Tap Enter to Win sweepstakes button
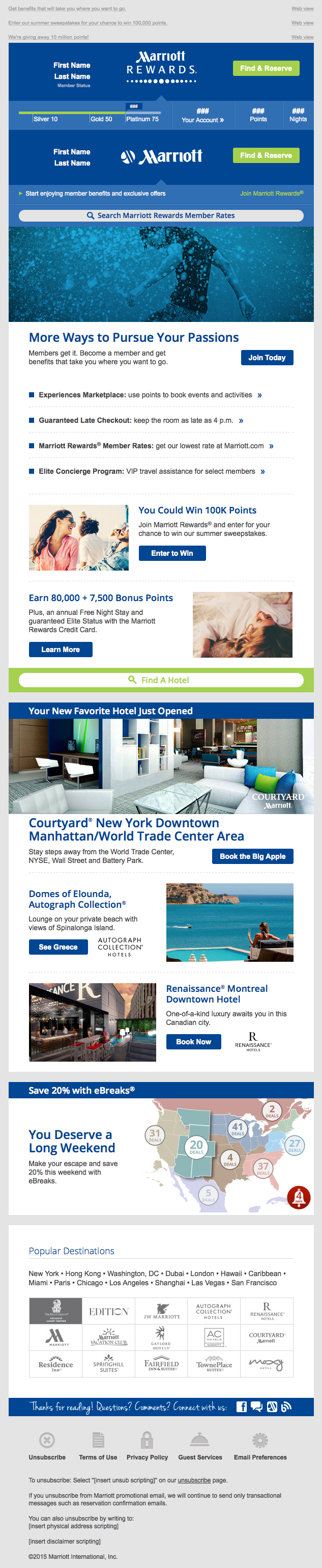 172,553
